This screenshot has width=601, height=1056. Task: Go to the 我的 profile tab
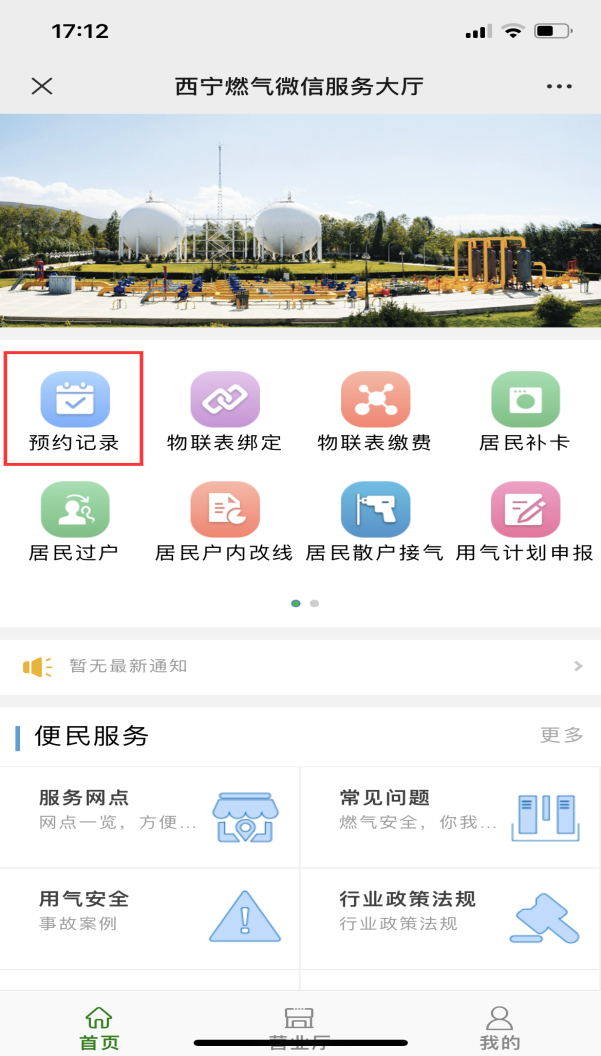(x=500, y=1027)
